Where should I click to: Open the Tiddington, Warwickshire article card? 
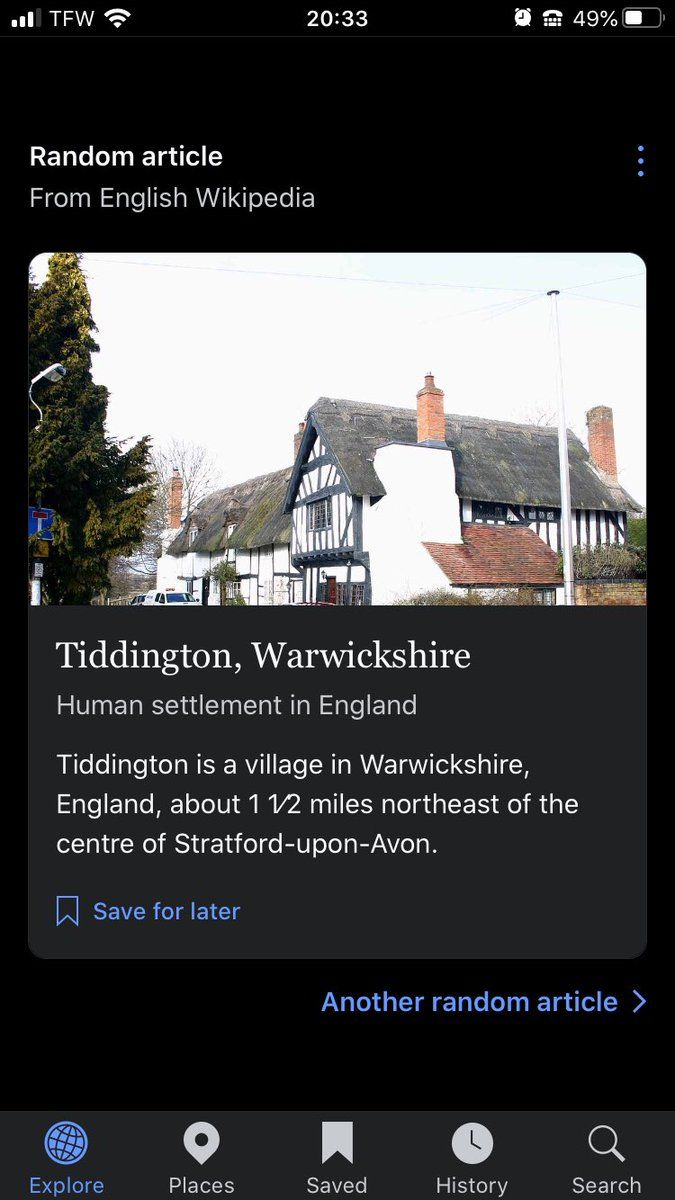[x=337, y=605]
